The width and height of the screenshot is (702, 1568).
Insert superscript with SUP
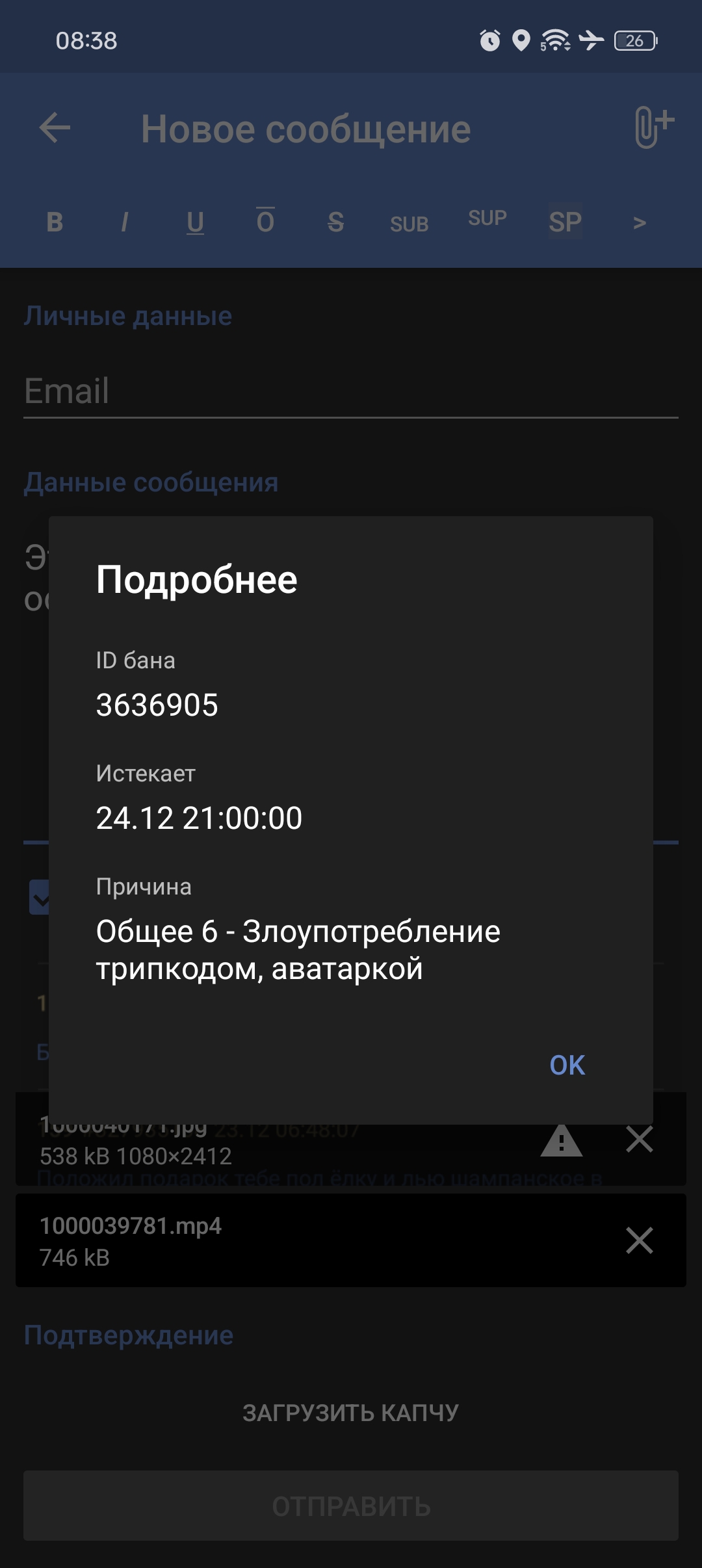tap(487, 218)
